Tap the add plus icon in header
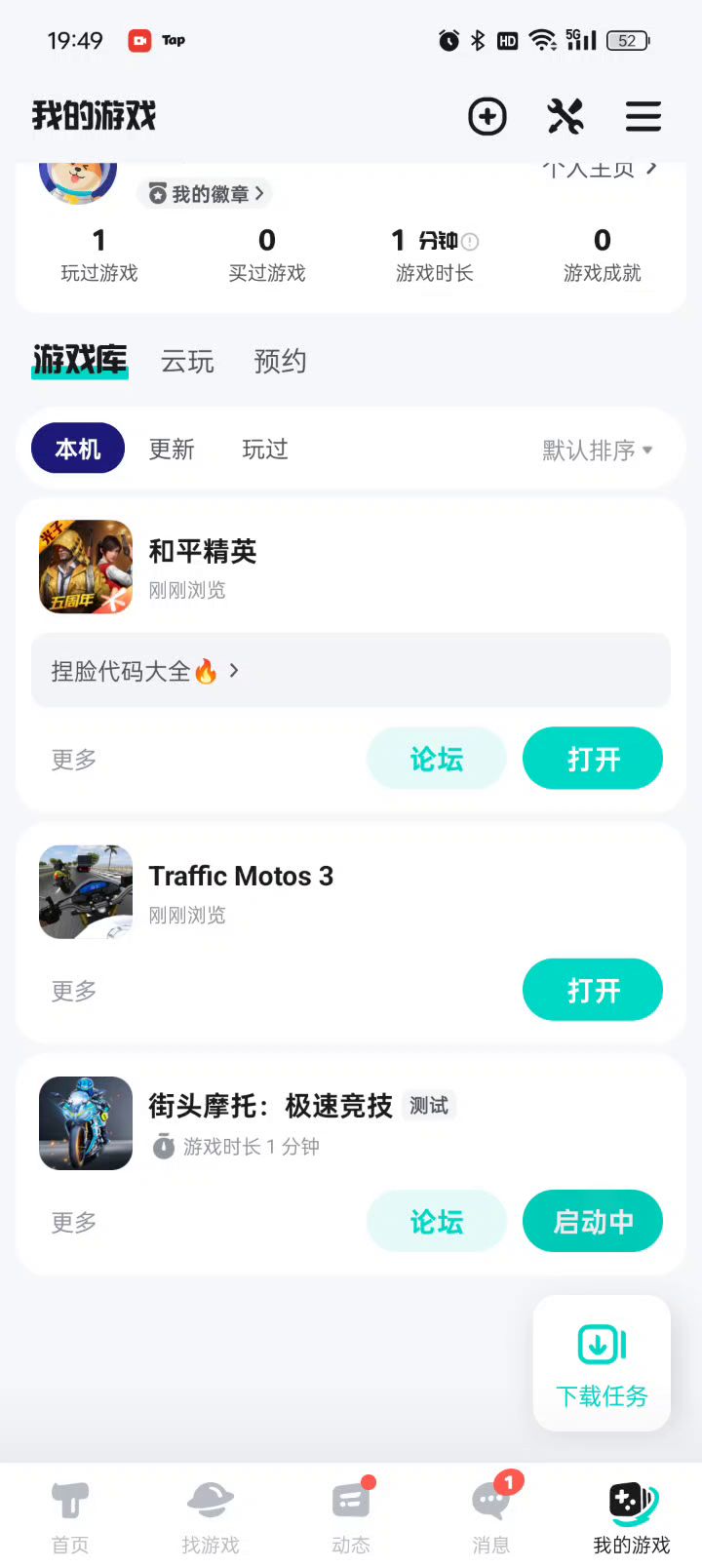This screenshot has height=1568, width=702. [487, 117]
